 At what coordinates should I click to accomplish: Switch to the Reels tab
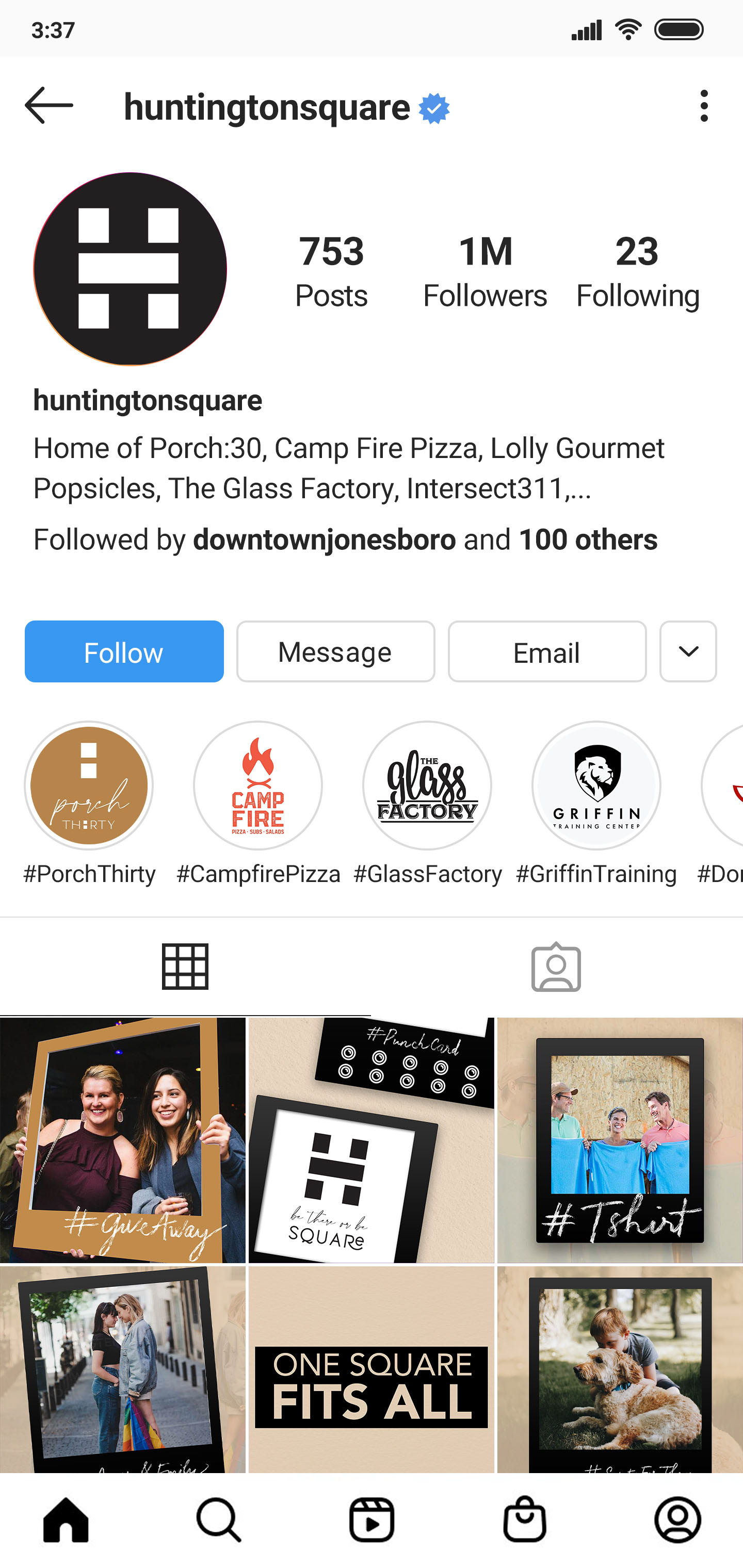click(x=372, y=1520)
